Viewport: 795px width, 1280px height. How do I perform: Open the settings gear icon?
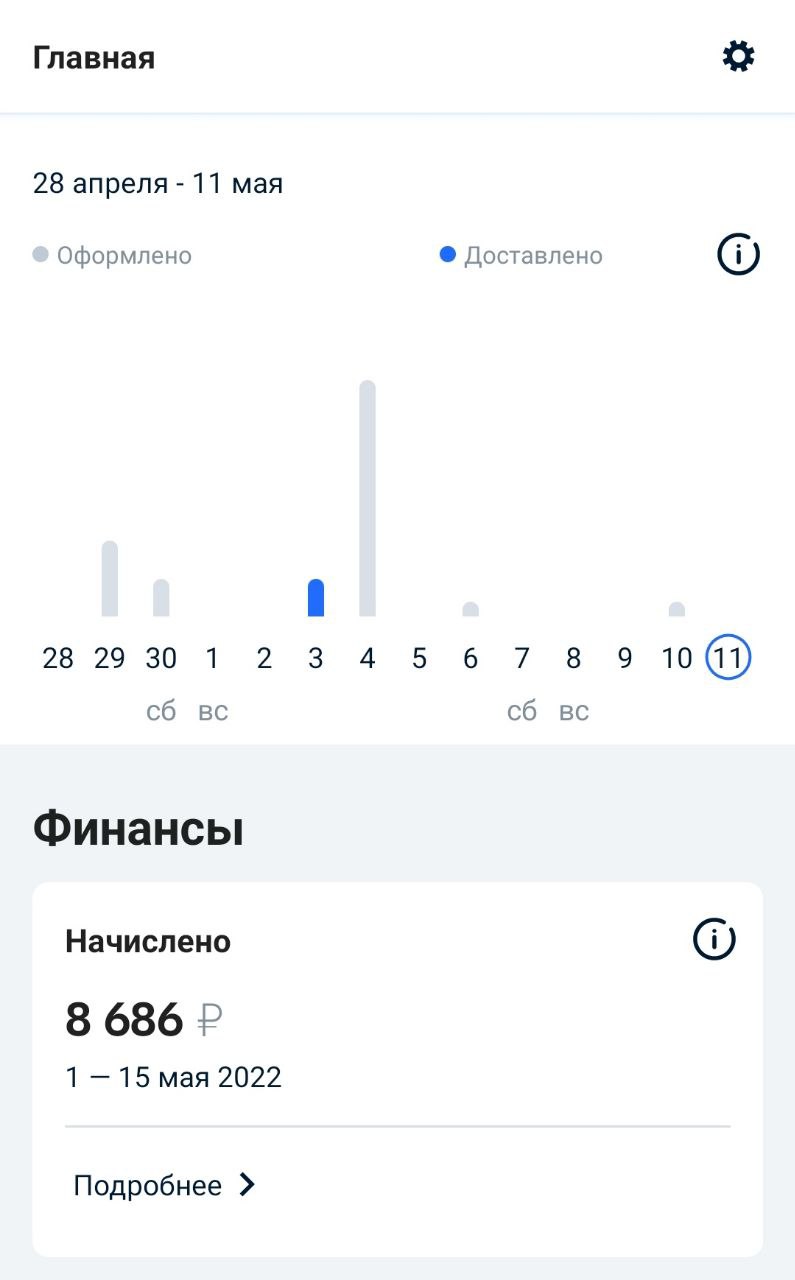click(x=738, y=57)
